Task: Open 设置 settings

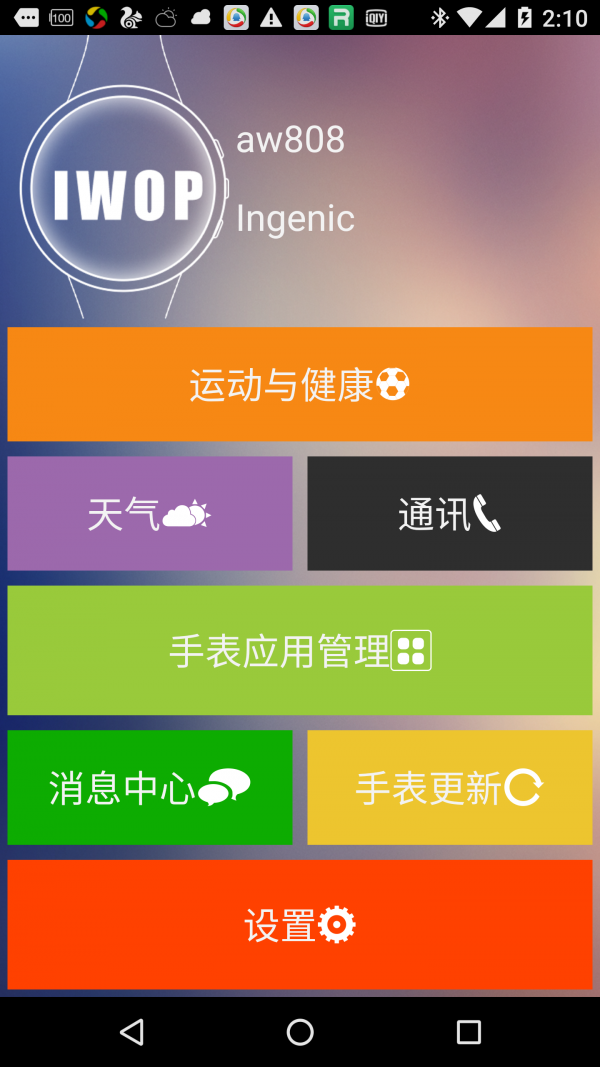Action: pos(300,925)
